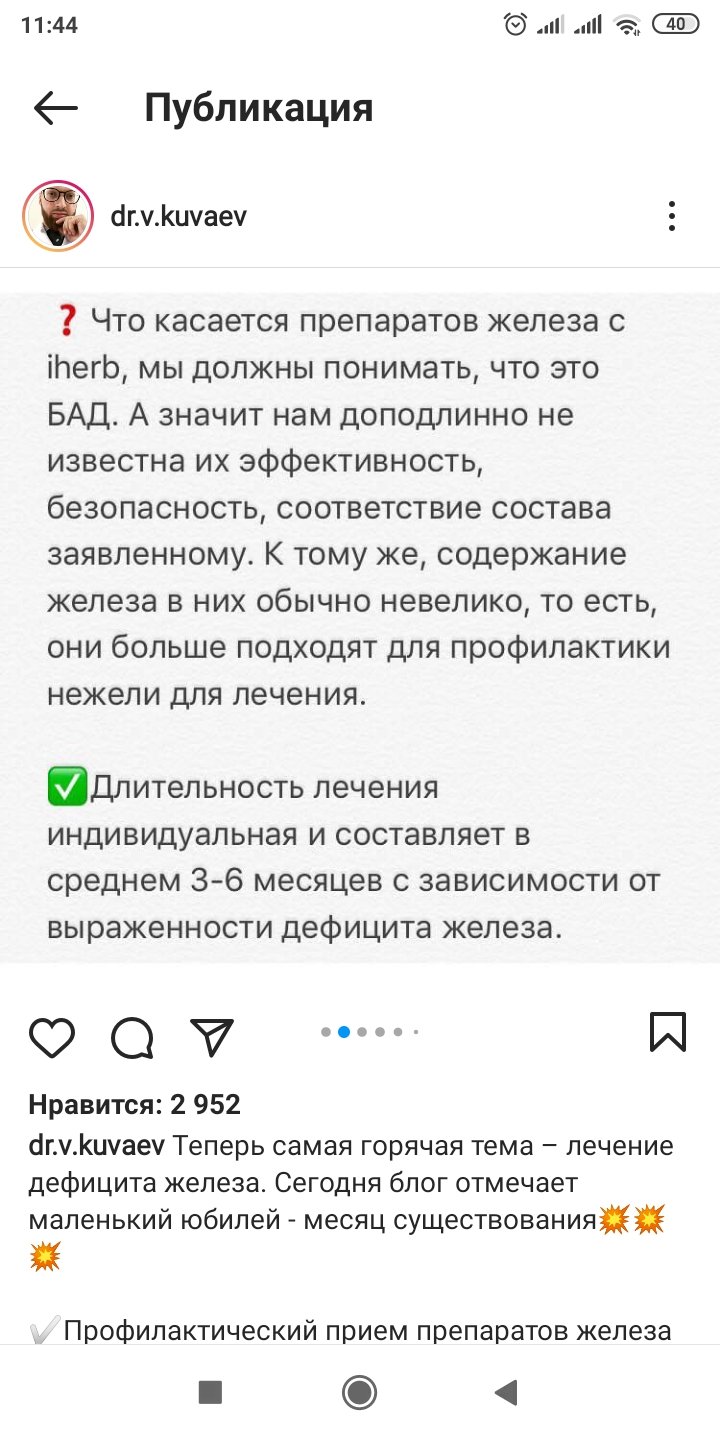Tap the system home button
The image size is (720, 1440).
pyautogui.click(x=360, y=1391)
